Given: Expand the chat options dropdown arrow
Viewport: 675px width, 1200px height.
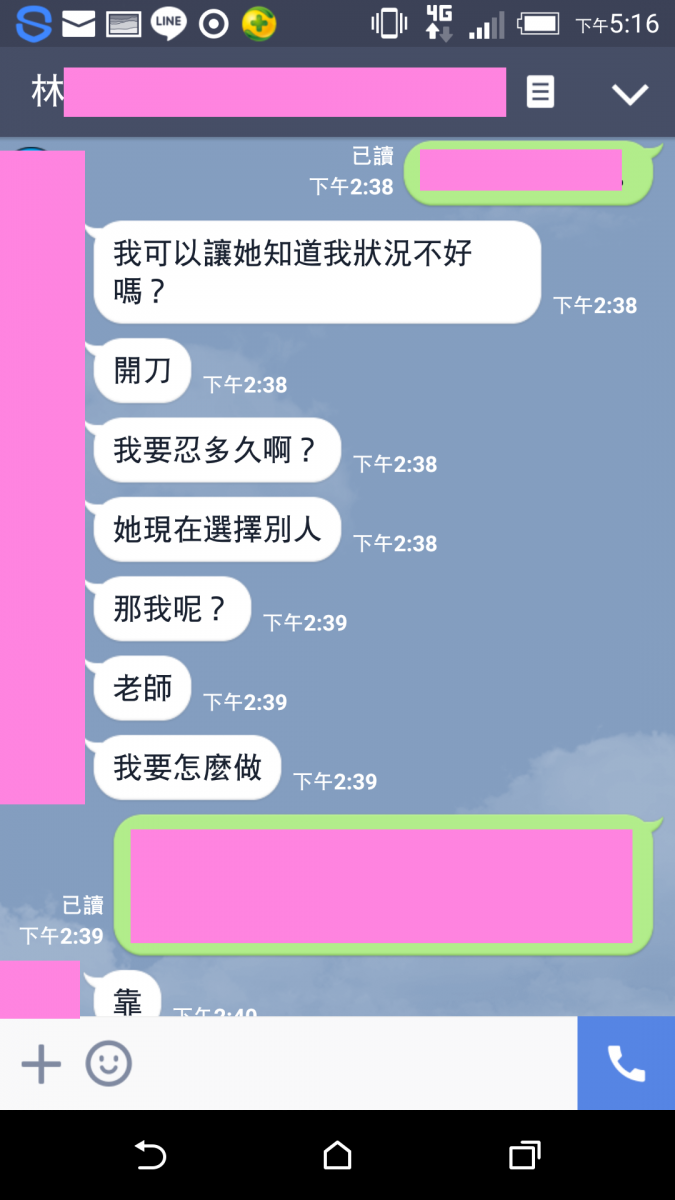Looking at the screenshot, I should click(x=630, y=94).
